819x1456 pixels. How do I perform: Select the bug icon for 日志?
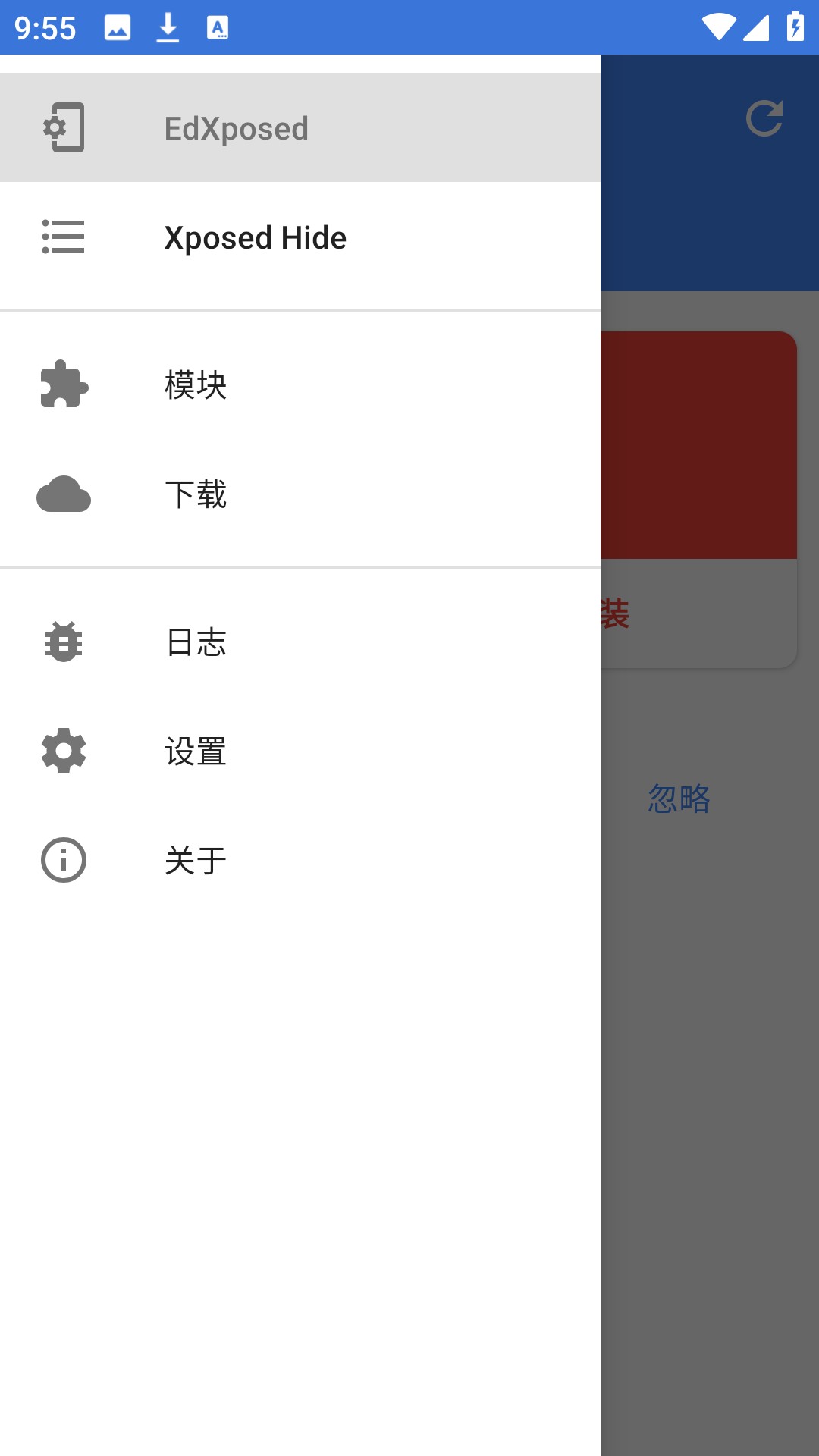(x=64, y=642)
